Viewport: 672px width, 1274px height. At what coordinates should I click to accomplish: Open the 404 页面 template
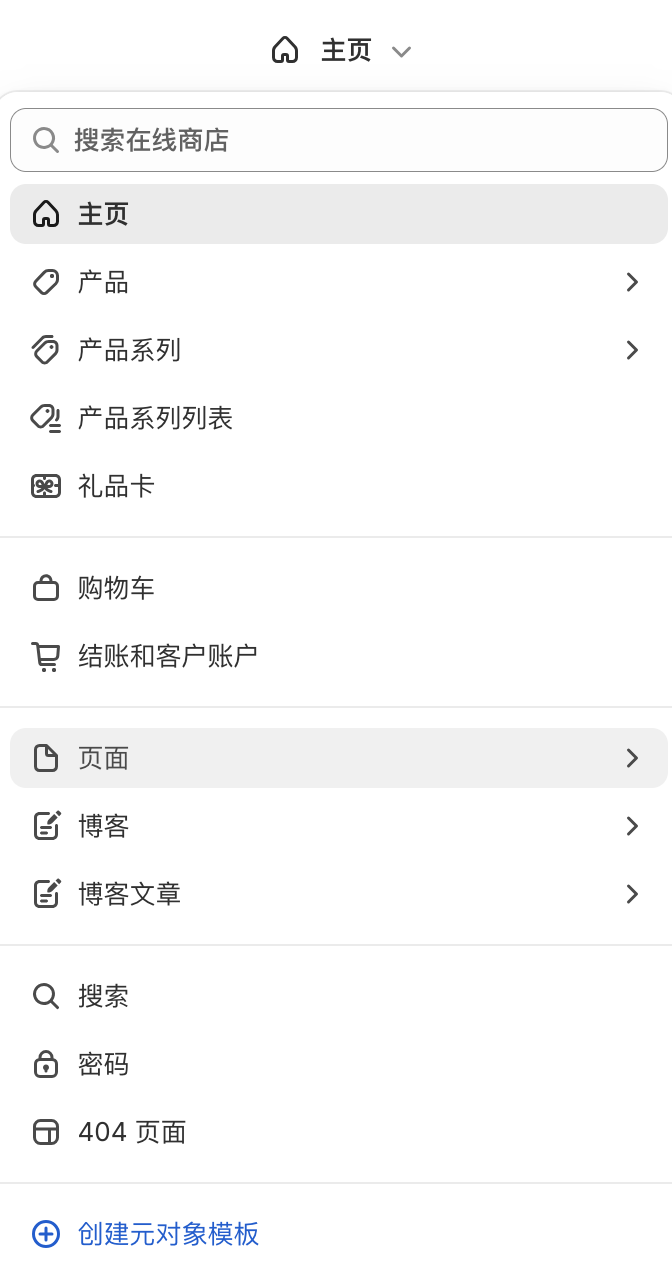[339, 1132]
